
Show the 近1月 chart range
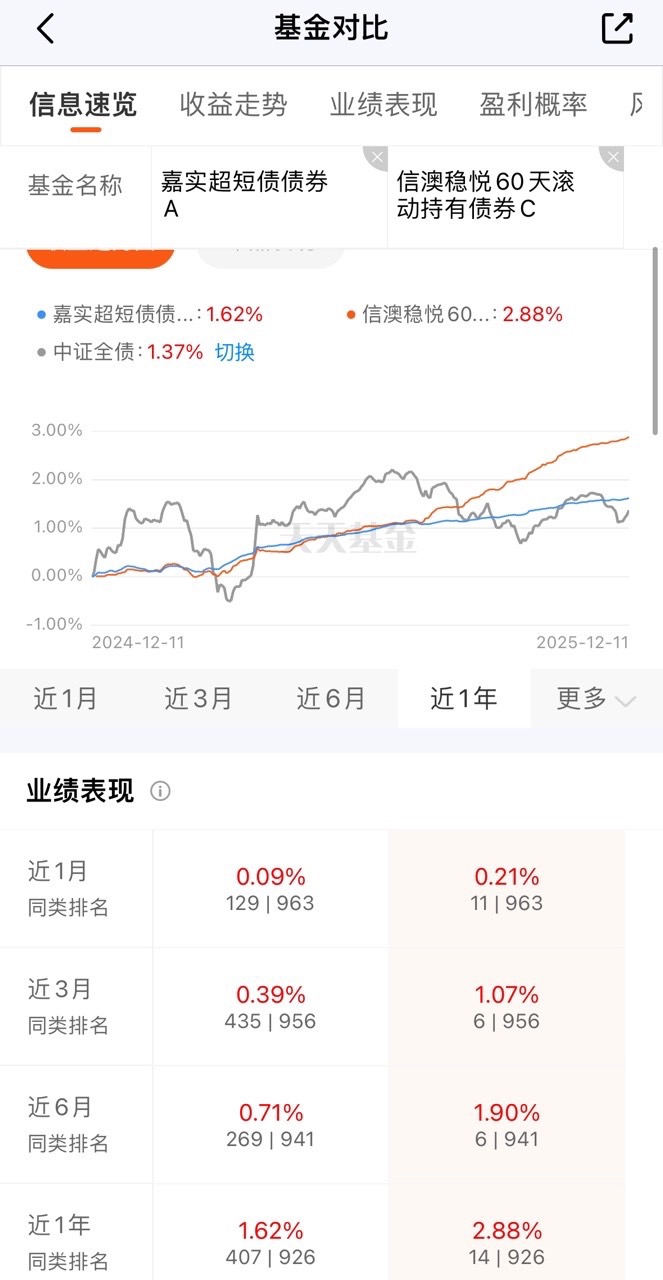[x=66, y=698]
